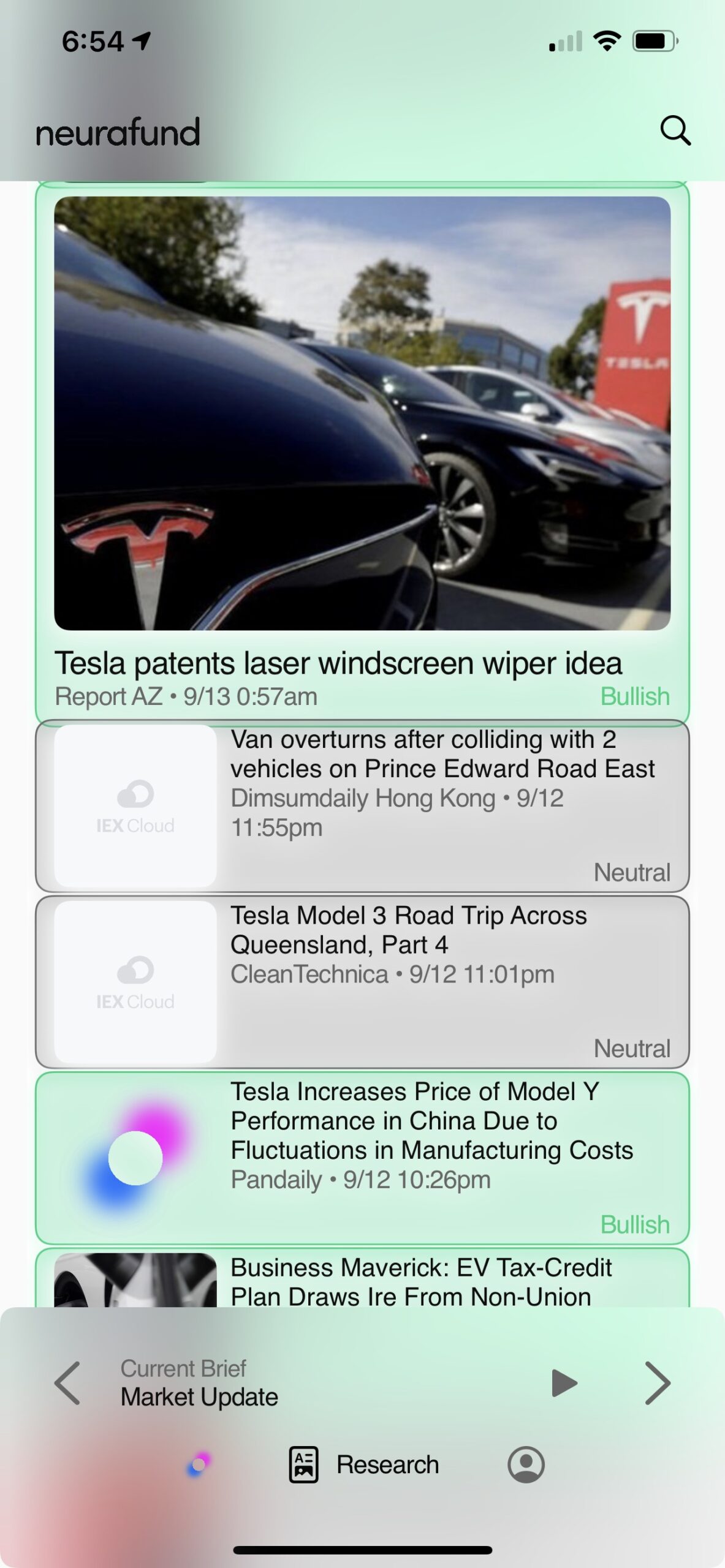The image size is (725, 1568).
Task: Open the Business Maverick EV Tax-Credit article
Action: [x=362, y=1278]
